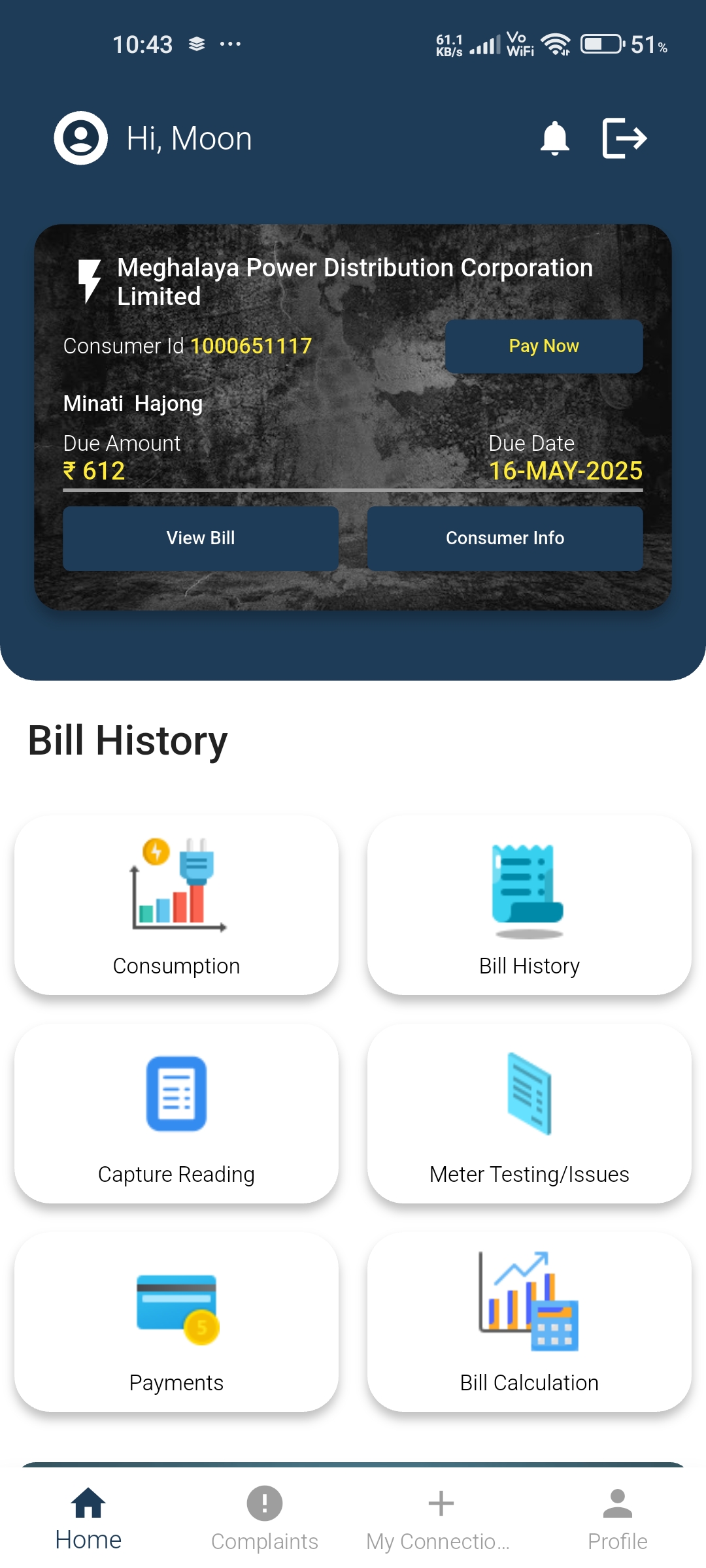Switch to the Home tab

(x=88, y=1519)
